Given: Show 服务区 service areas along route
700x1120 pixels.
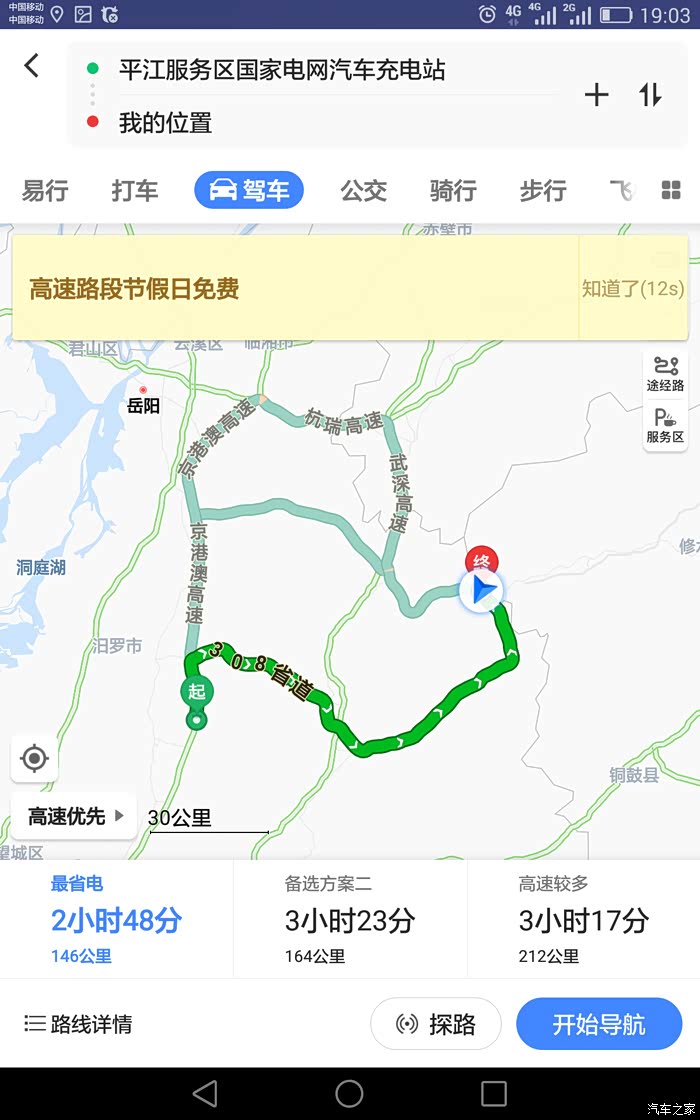Looking at the screenshot, I should (665, 426).
